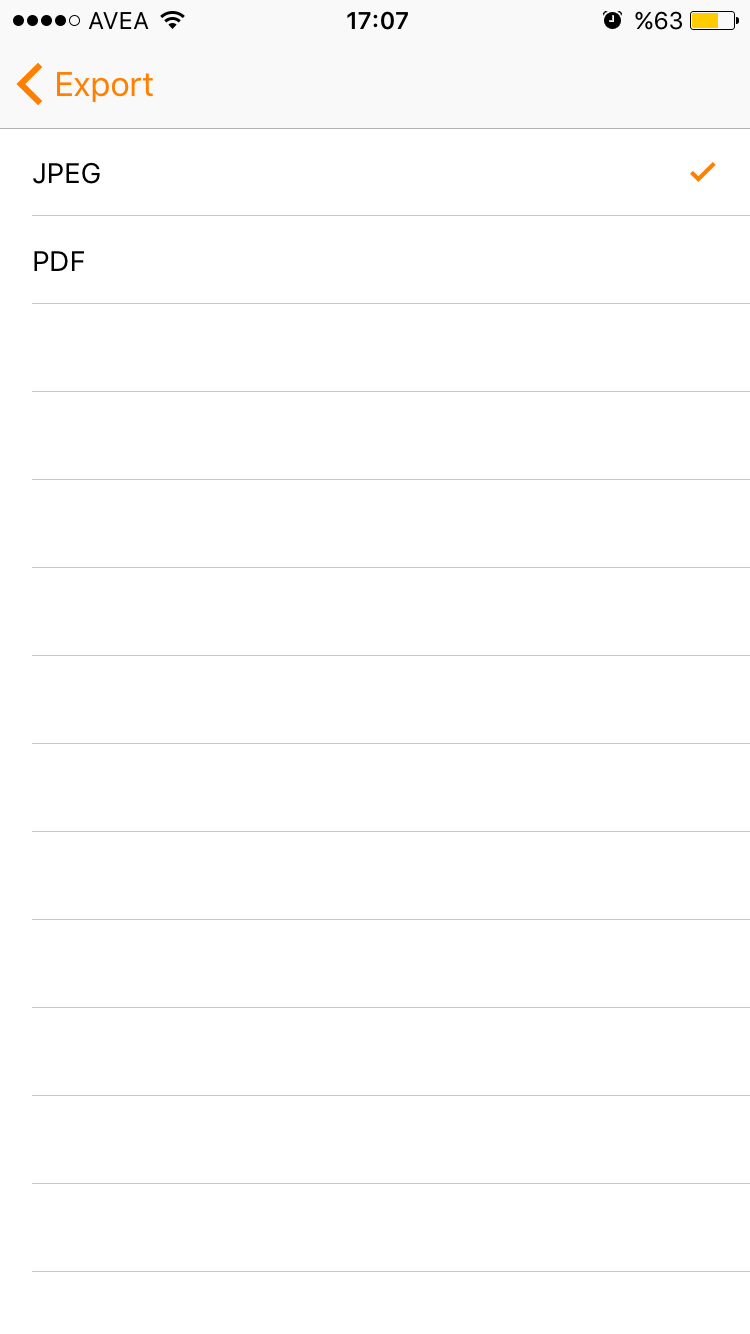
Task: Go back to the Export screen
Action: coord(86,85)
